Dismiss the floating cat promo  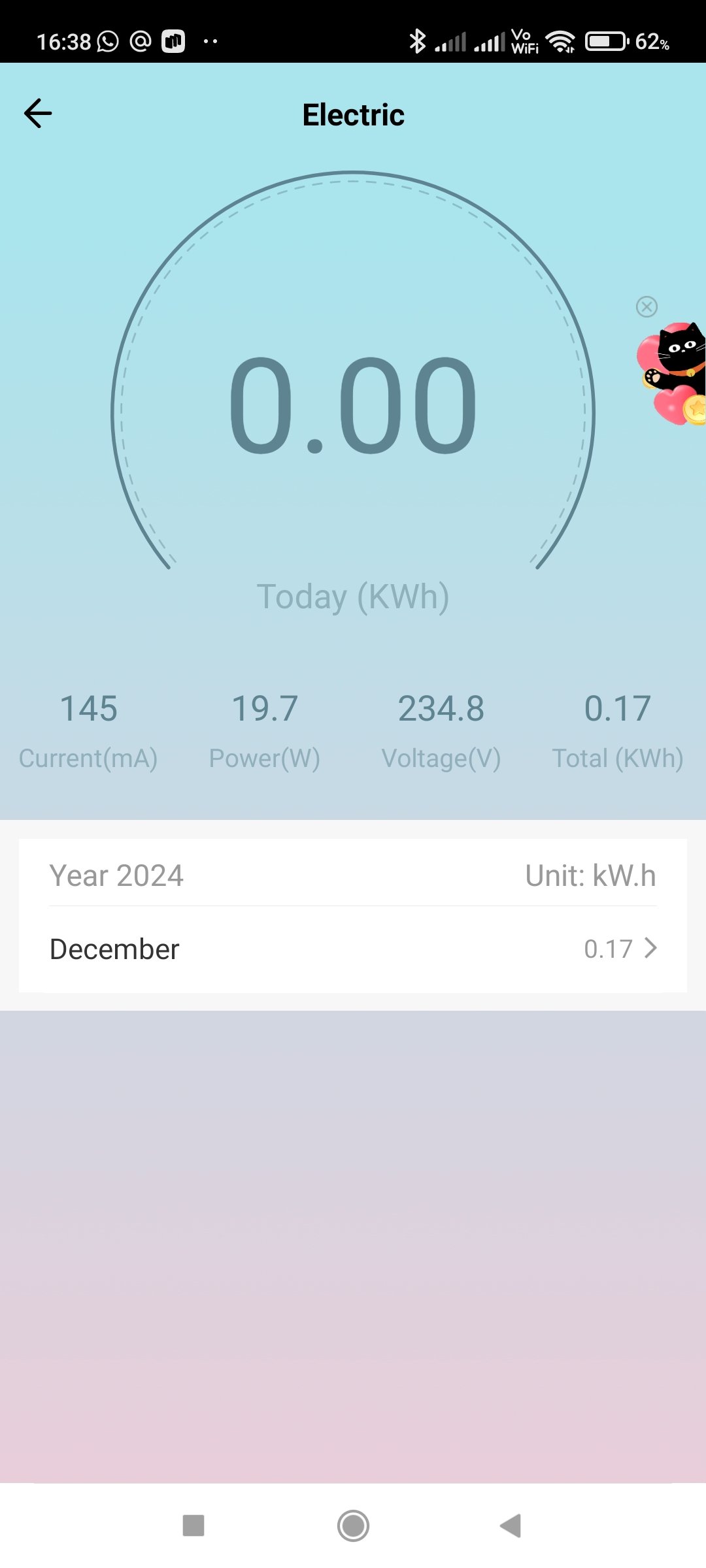(647, 306)
